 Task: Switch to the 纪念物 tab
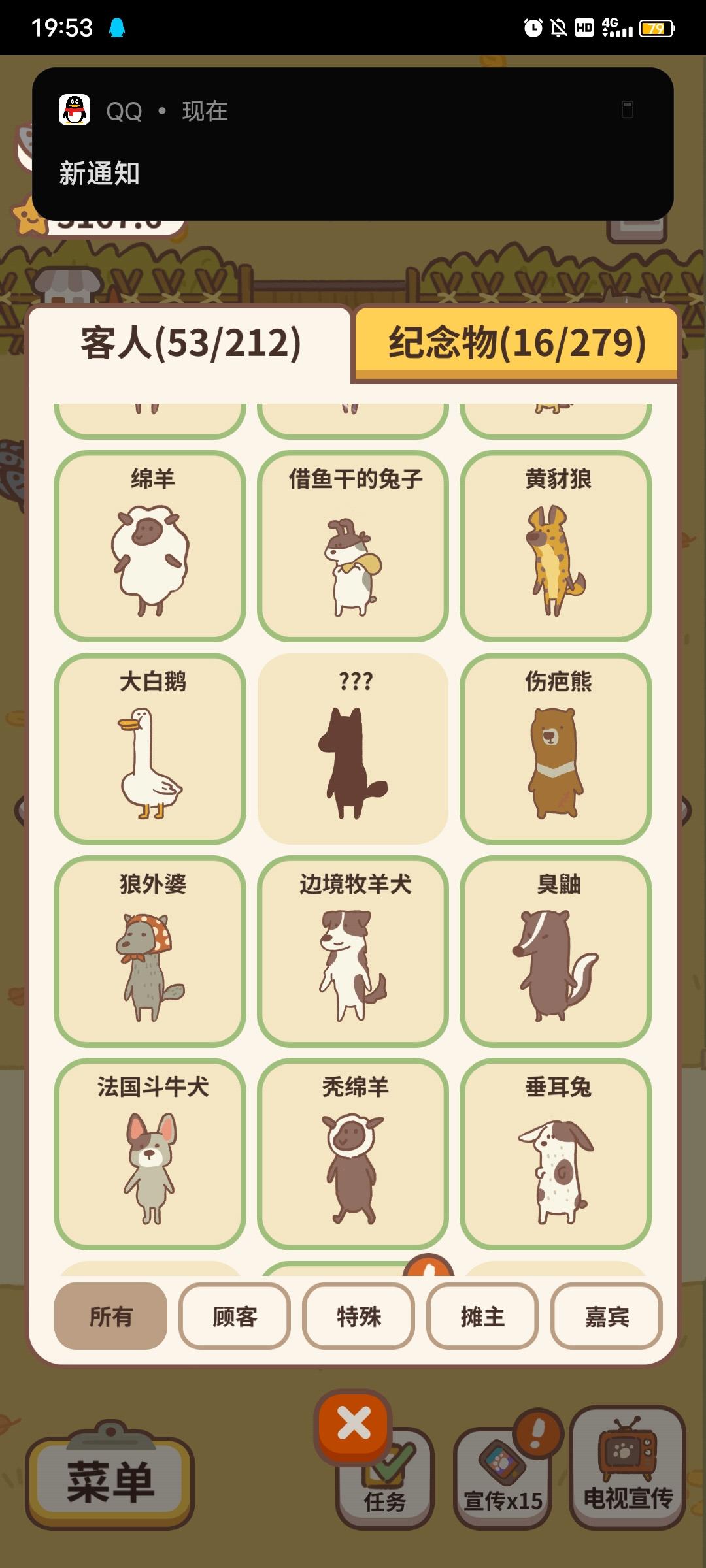(516, 343)
